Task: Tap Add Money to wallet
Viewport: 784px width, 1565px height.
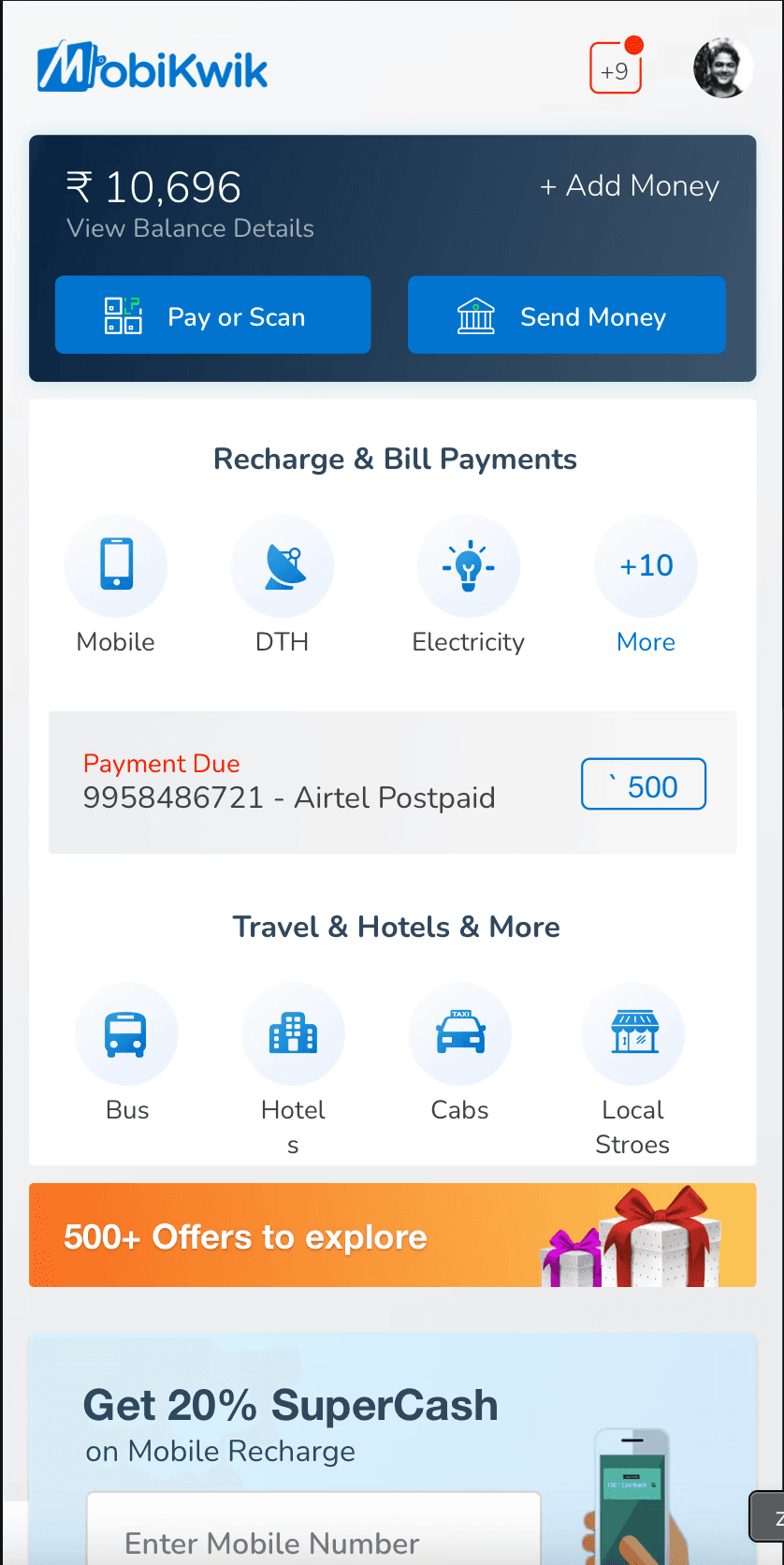Action: [x=630, y=186]
